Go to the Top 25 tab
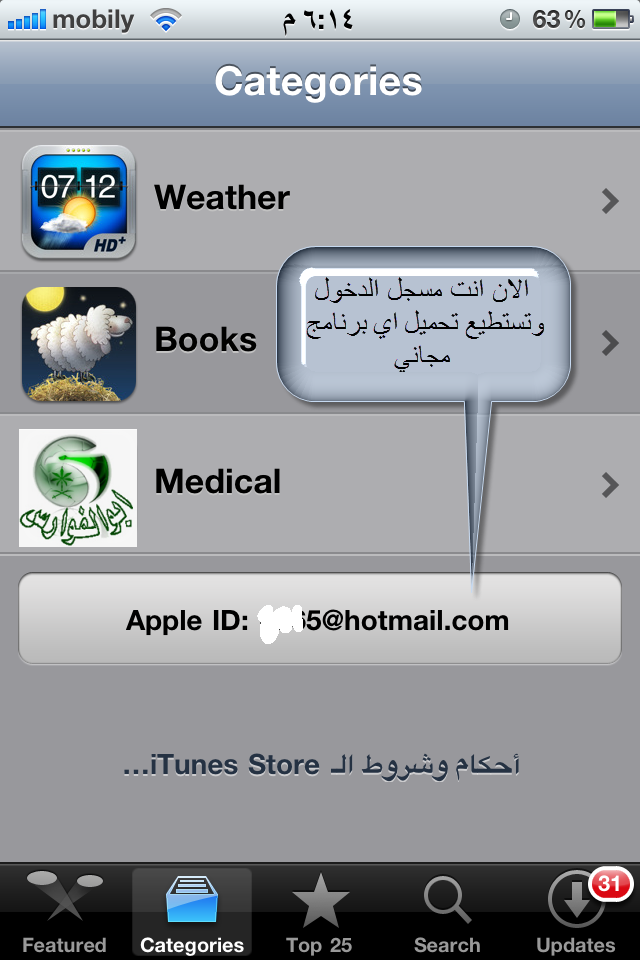The image size is (640, 960). coord(320,912)
